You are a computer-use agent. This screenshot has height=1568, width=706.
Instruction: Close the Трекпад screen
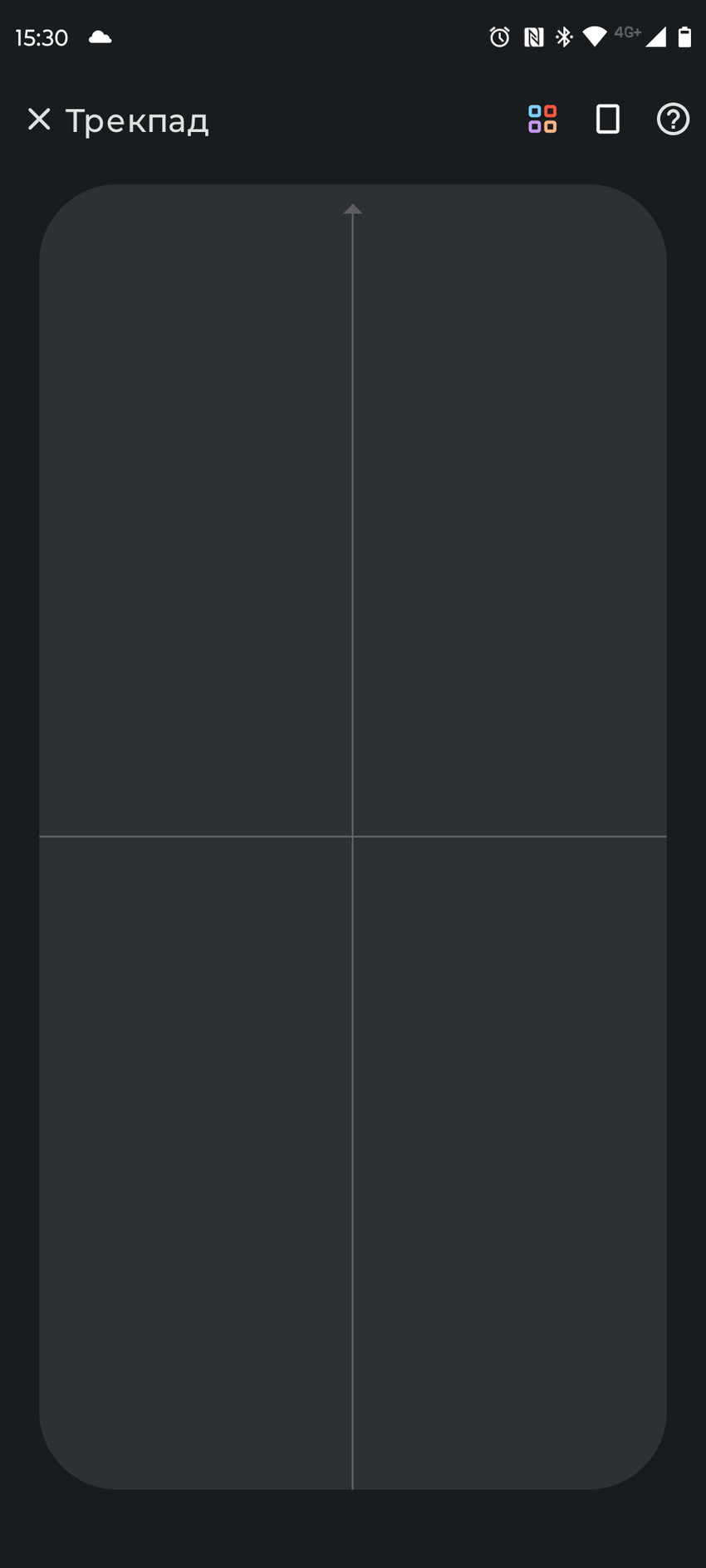39,120
